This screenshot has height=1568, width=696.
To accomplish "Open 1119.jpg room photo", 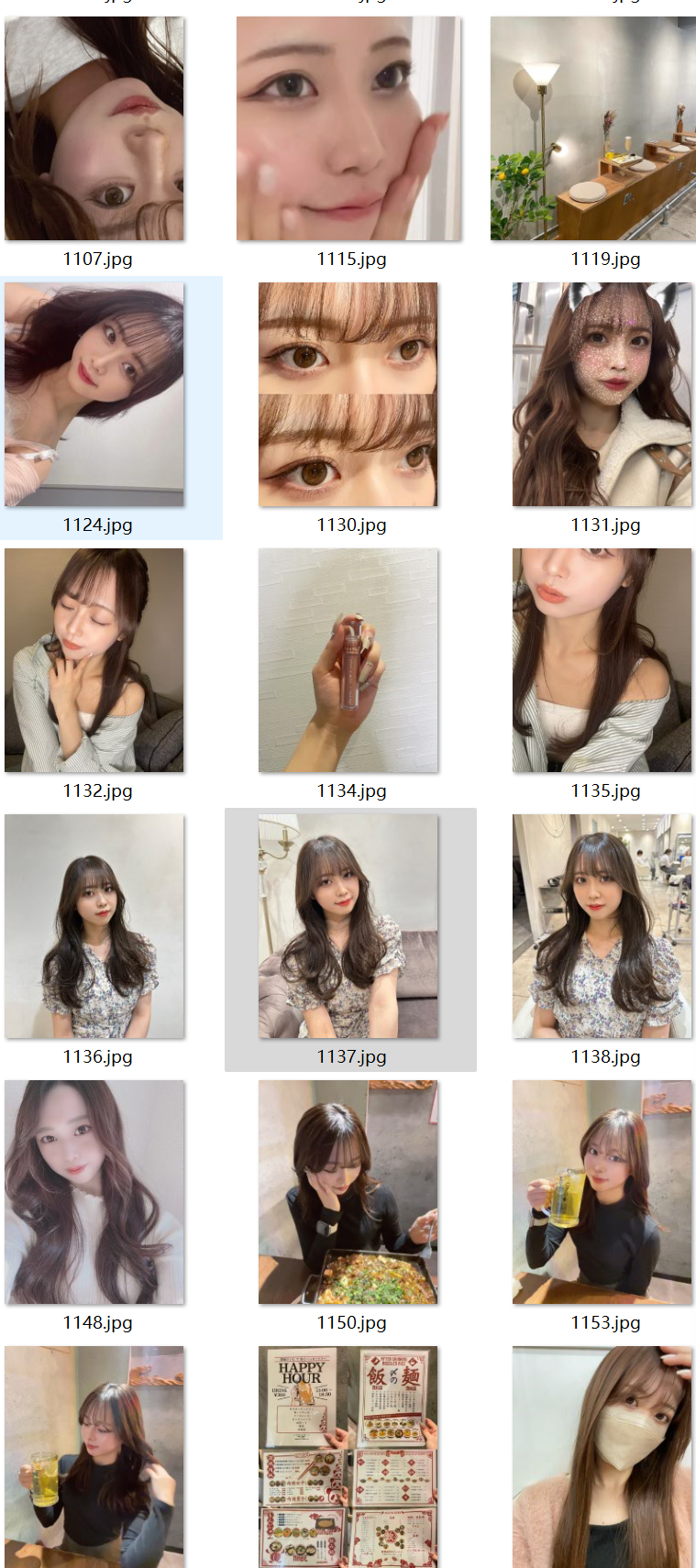I will coord(593,128).
